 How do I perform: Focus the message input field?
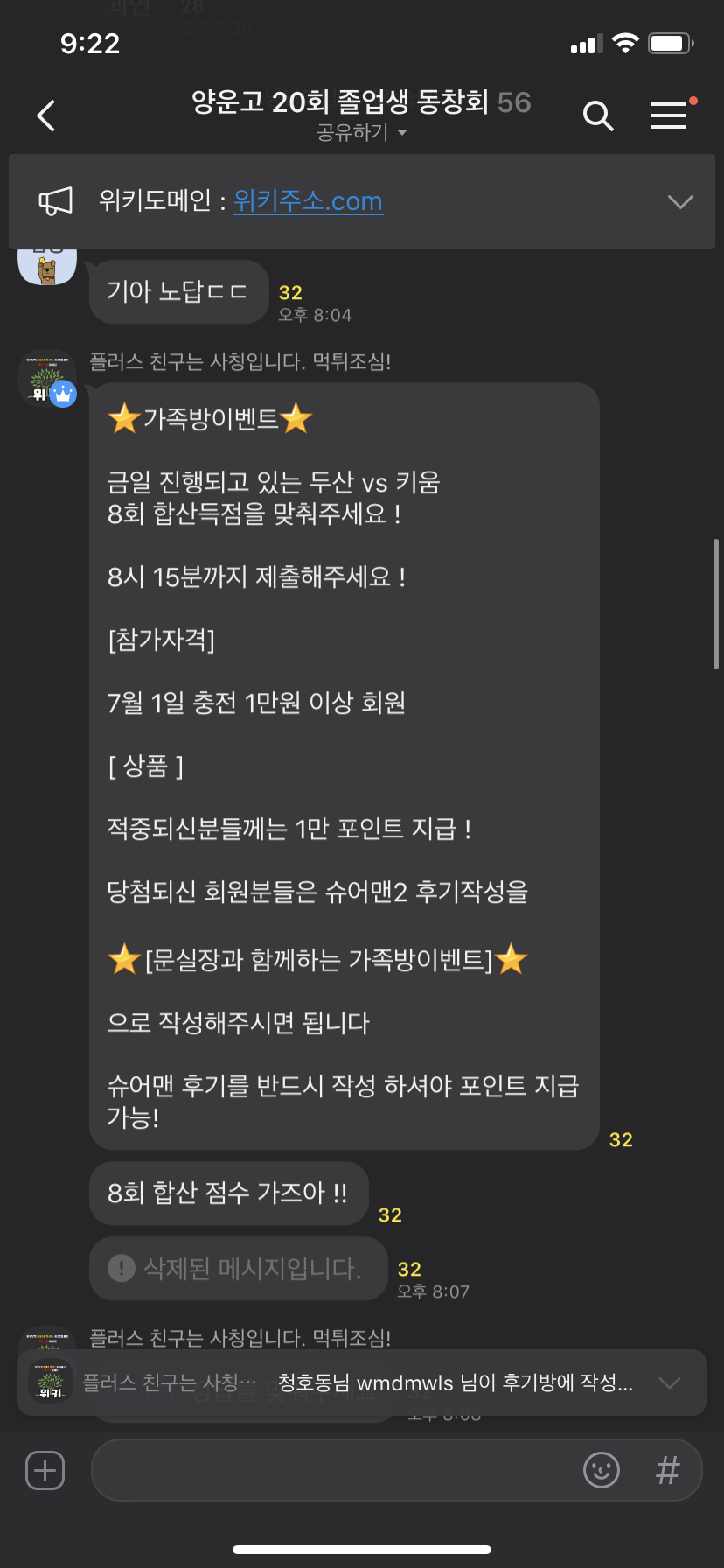pyautogui.click(x=332, y=1470)
